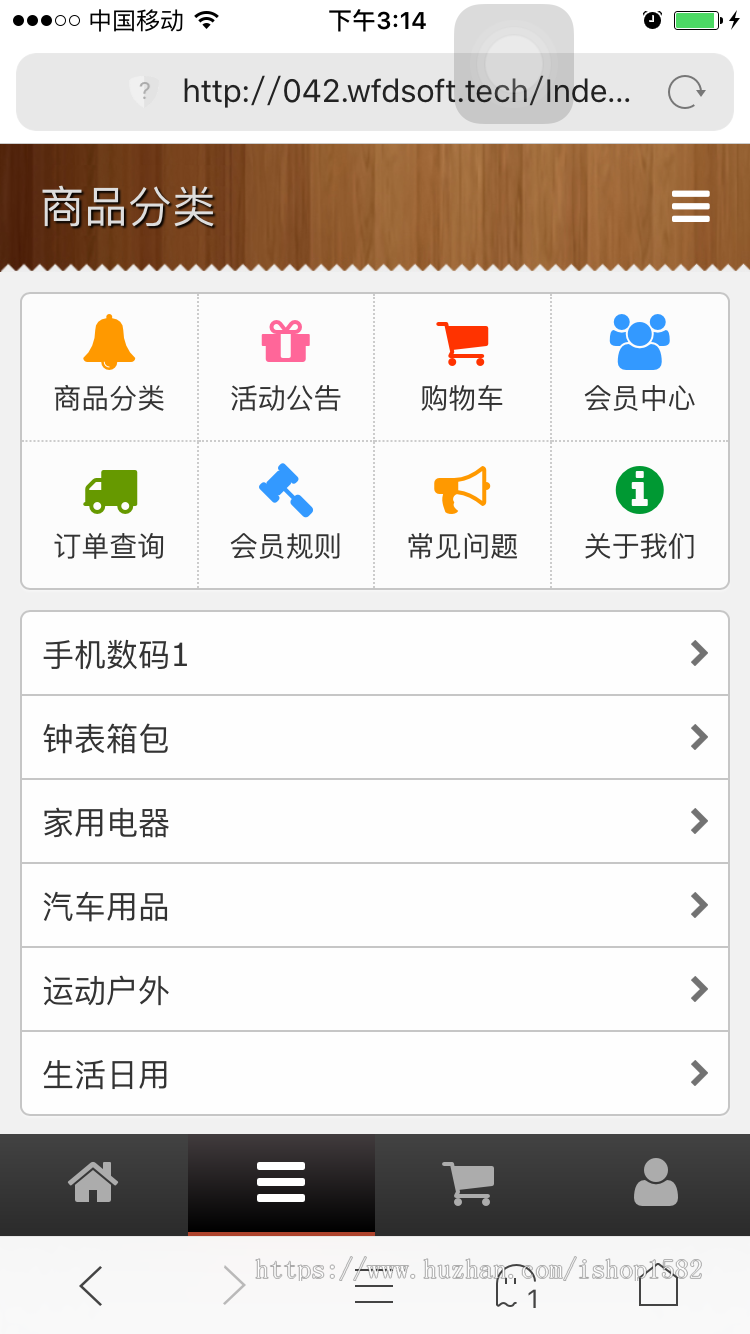750x1334 pixels.
Task: Open the hamburger menu in the header
Action: (690, 206)
